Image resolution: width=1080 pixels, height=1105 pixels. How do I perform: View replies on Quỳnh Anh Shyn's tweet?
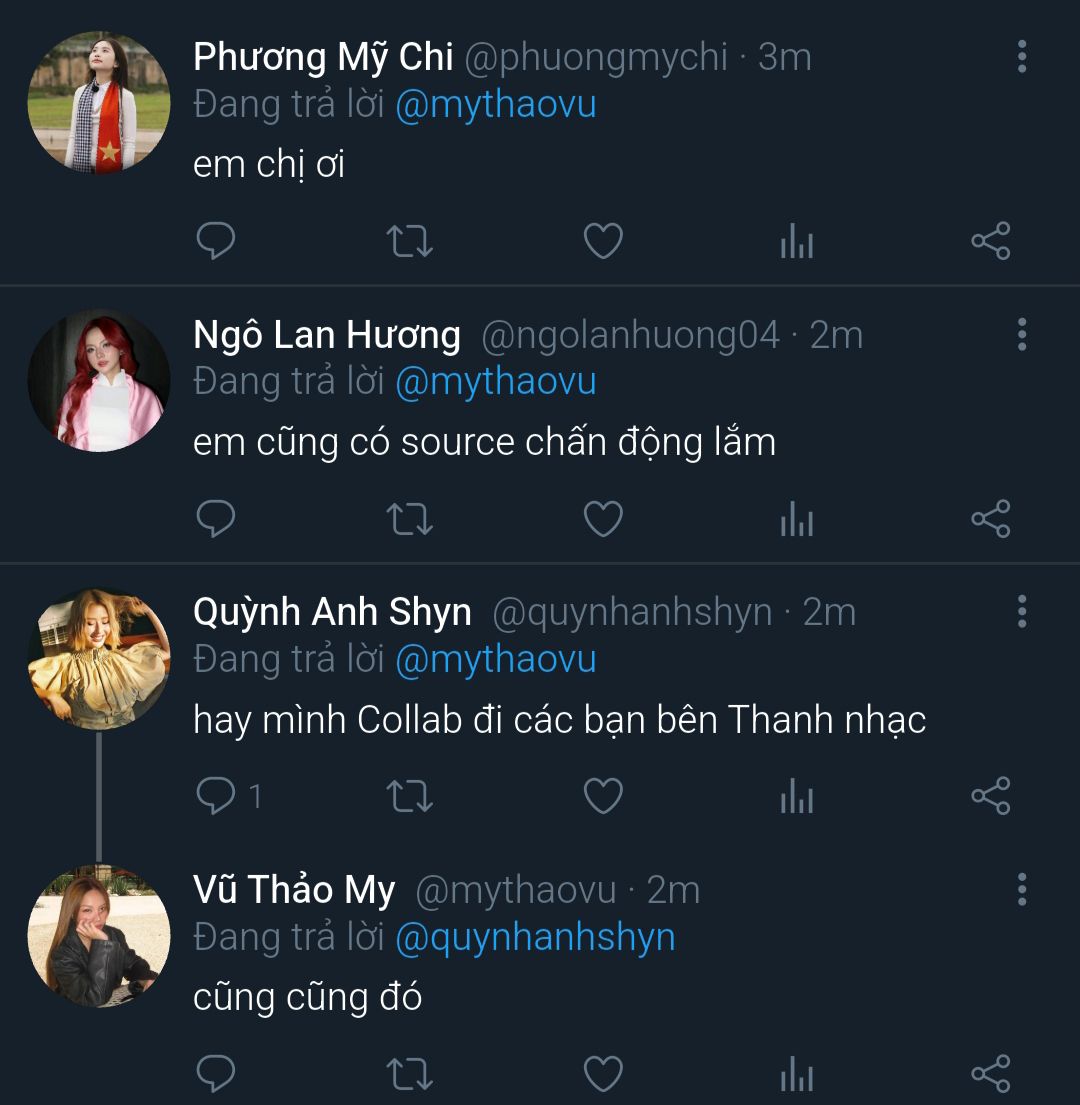point(215,796)
